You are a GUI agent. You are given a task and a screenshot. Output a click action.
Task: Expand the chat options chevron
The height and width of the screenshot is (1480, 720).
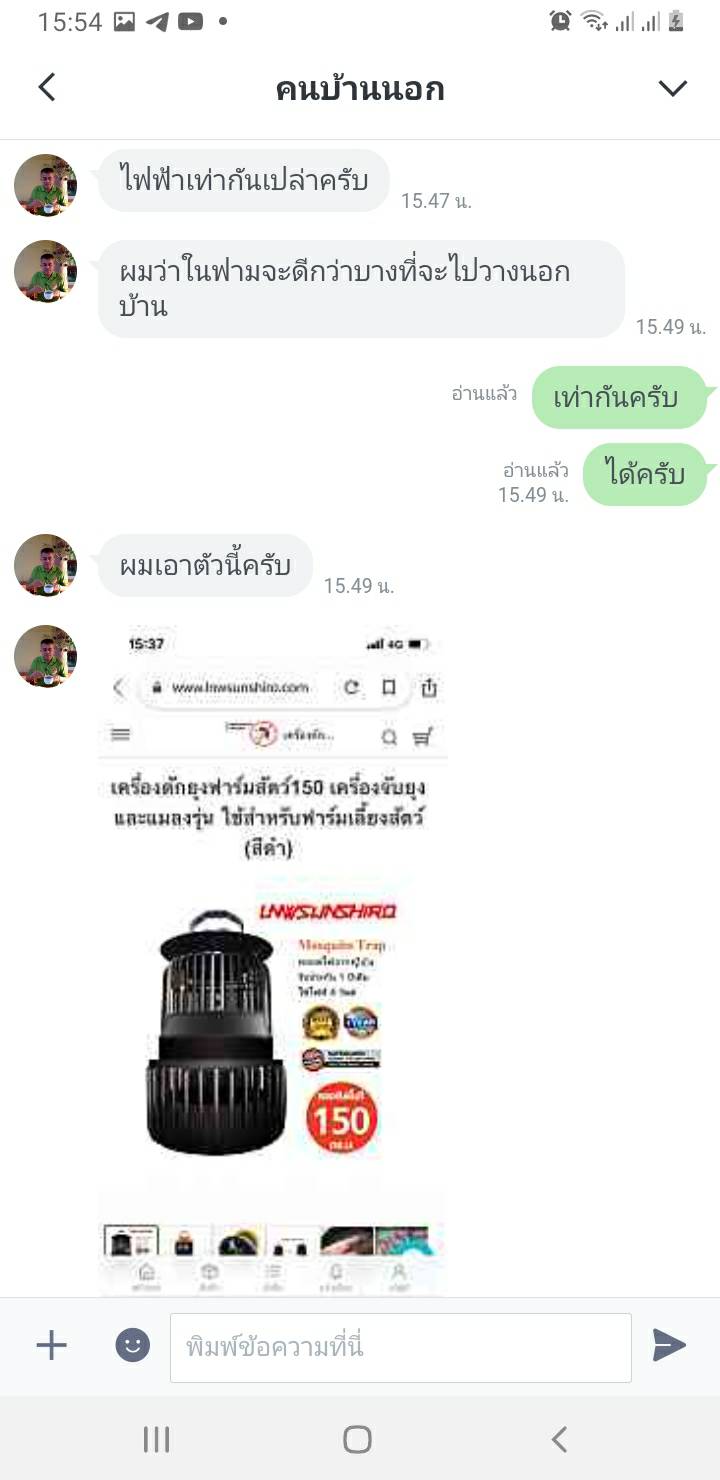coord(673,88)
